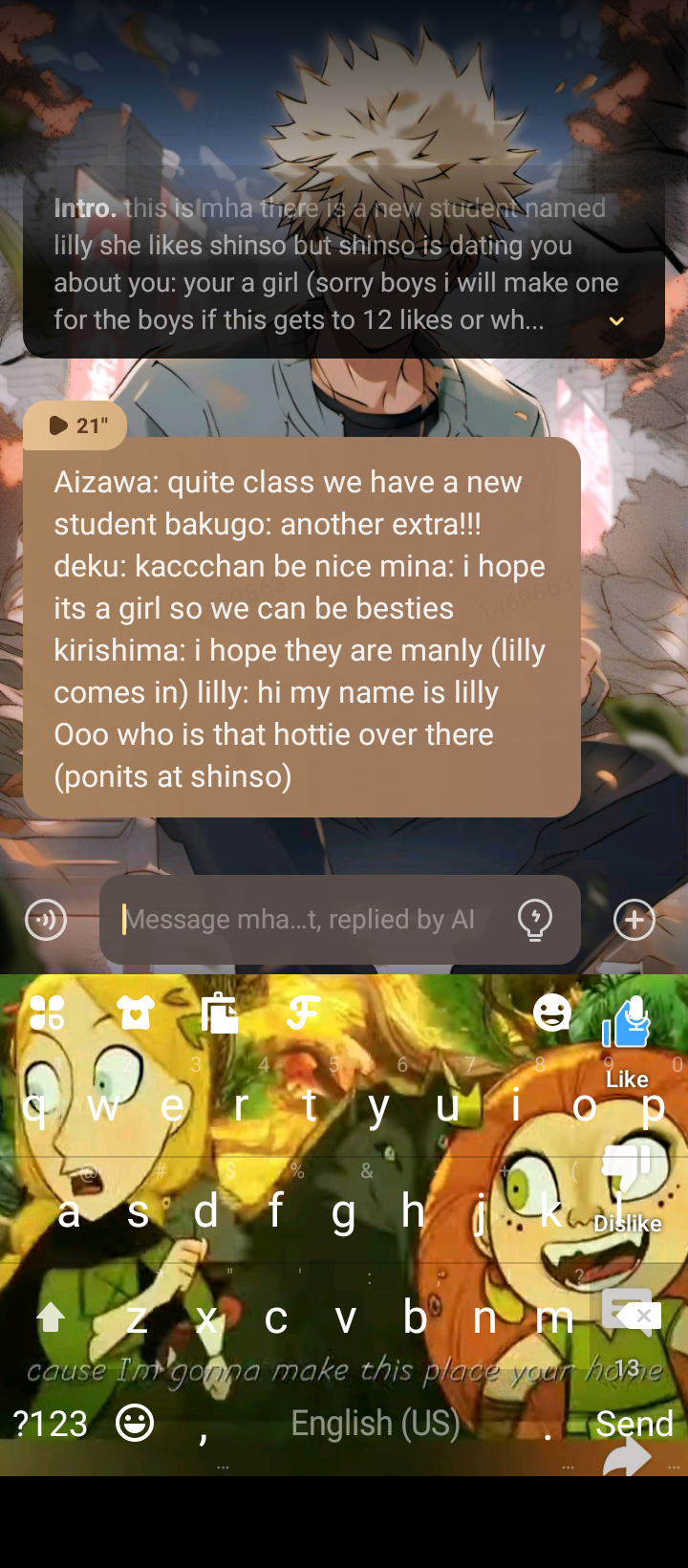The height and width of the screenshot is (1568, 688).
Task: Open the emoji key next to ?123
Action: [x=135, y=1423]
